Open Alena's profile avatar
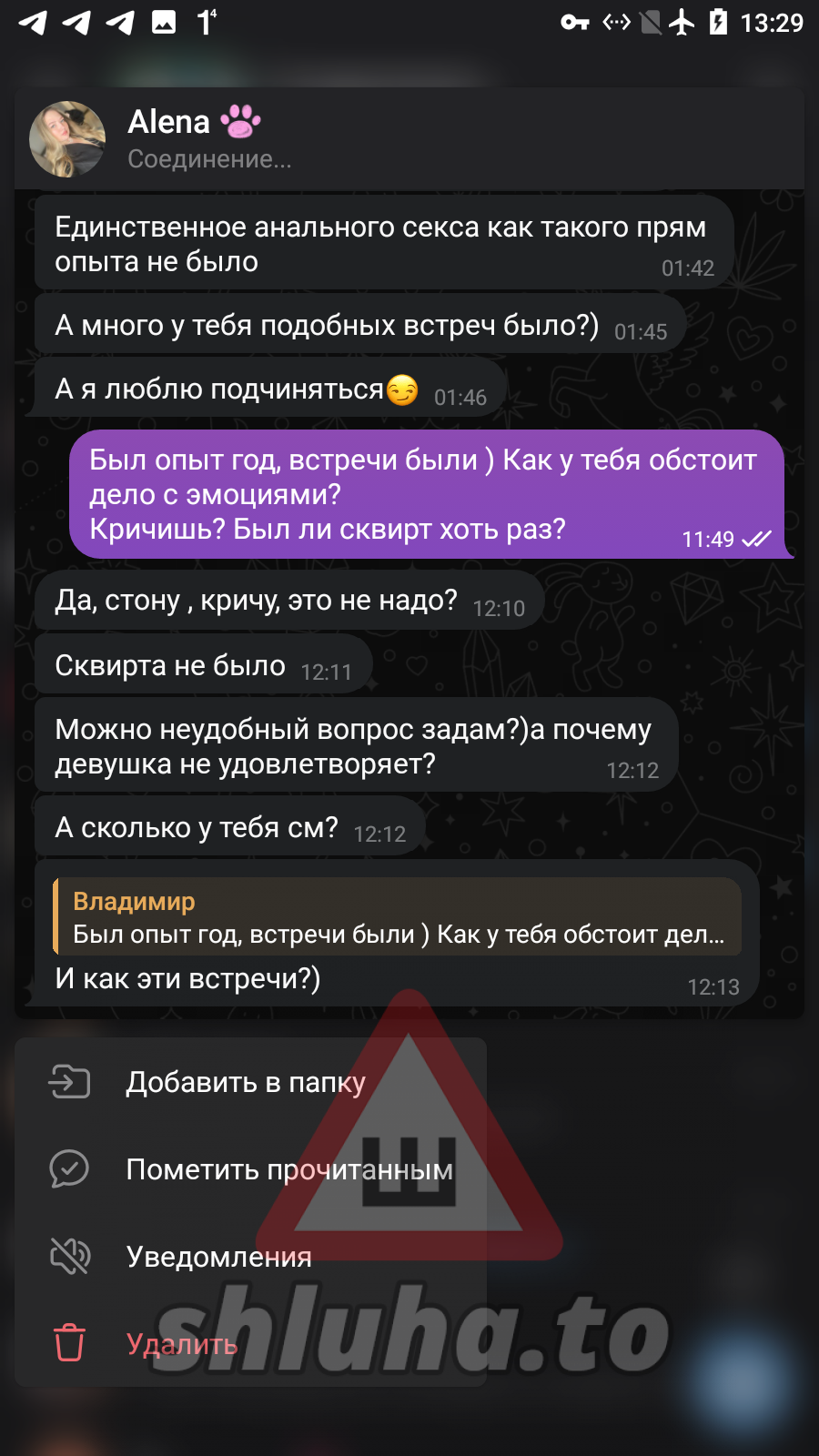The image size is (819, 1456). 67,139
